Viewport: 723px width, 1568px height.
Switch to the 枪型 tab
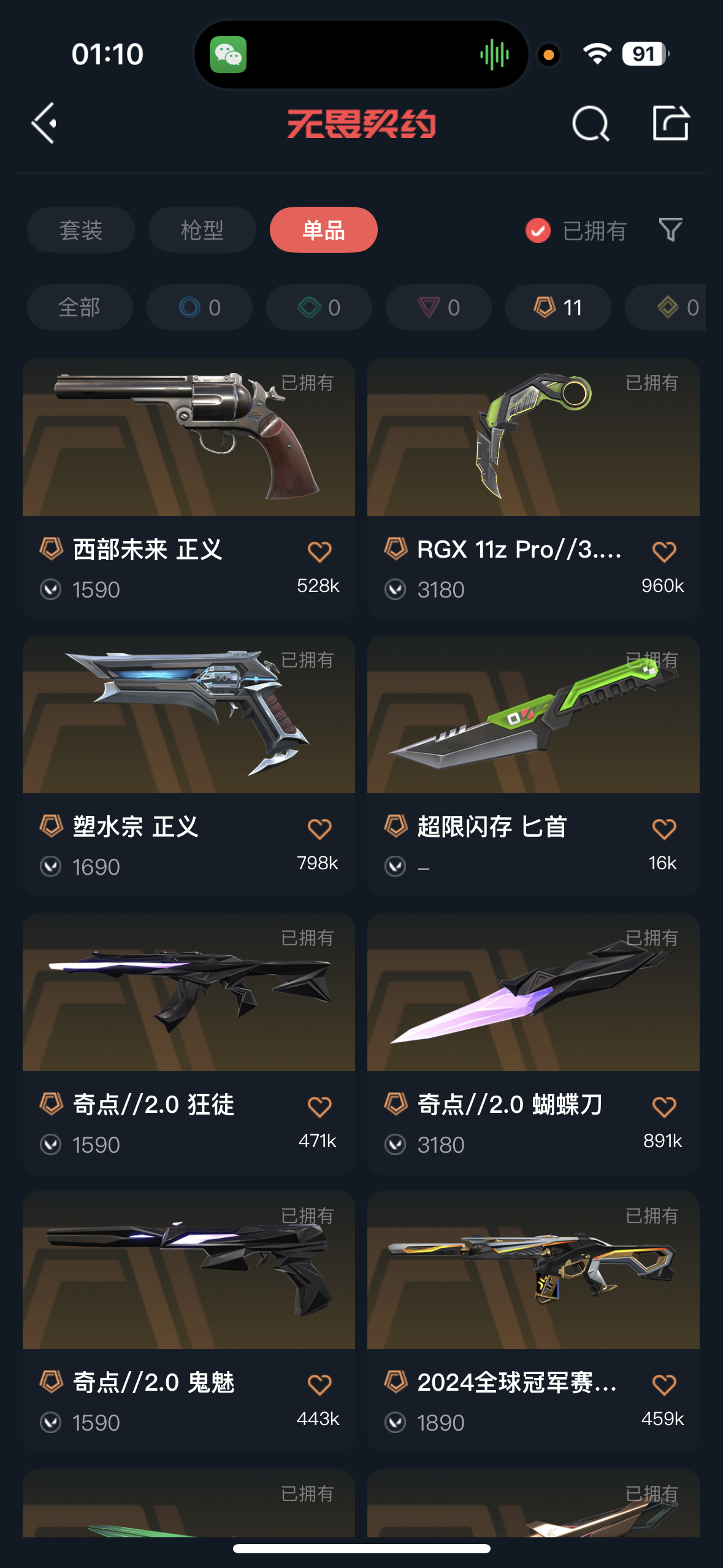[x=202, y=230]
